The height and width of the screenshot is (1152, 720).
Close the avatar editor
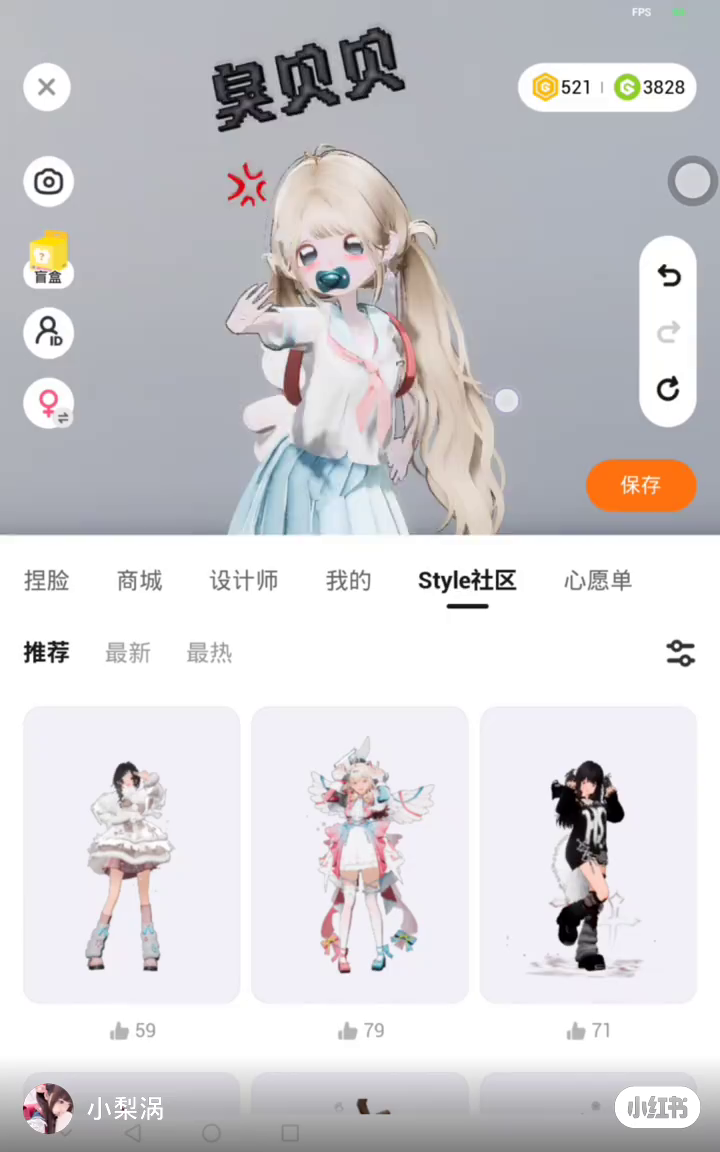point(47,87)
